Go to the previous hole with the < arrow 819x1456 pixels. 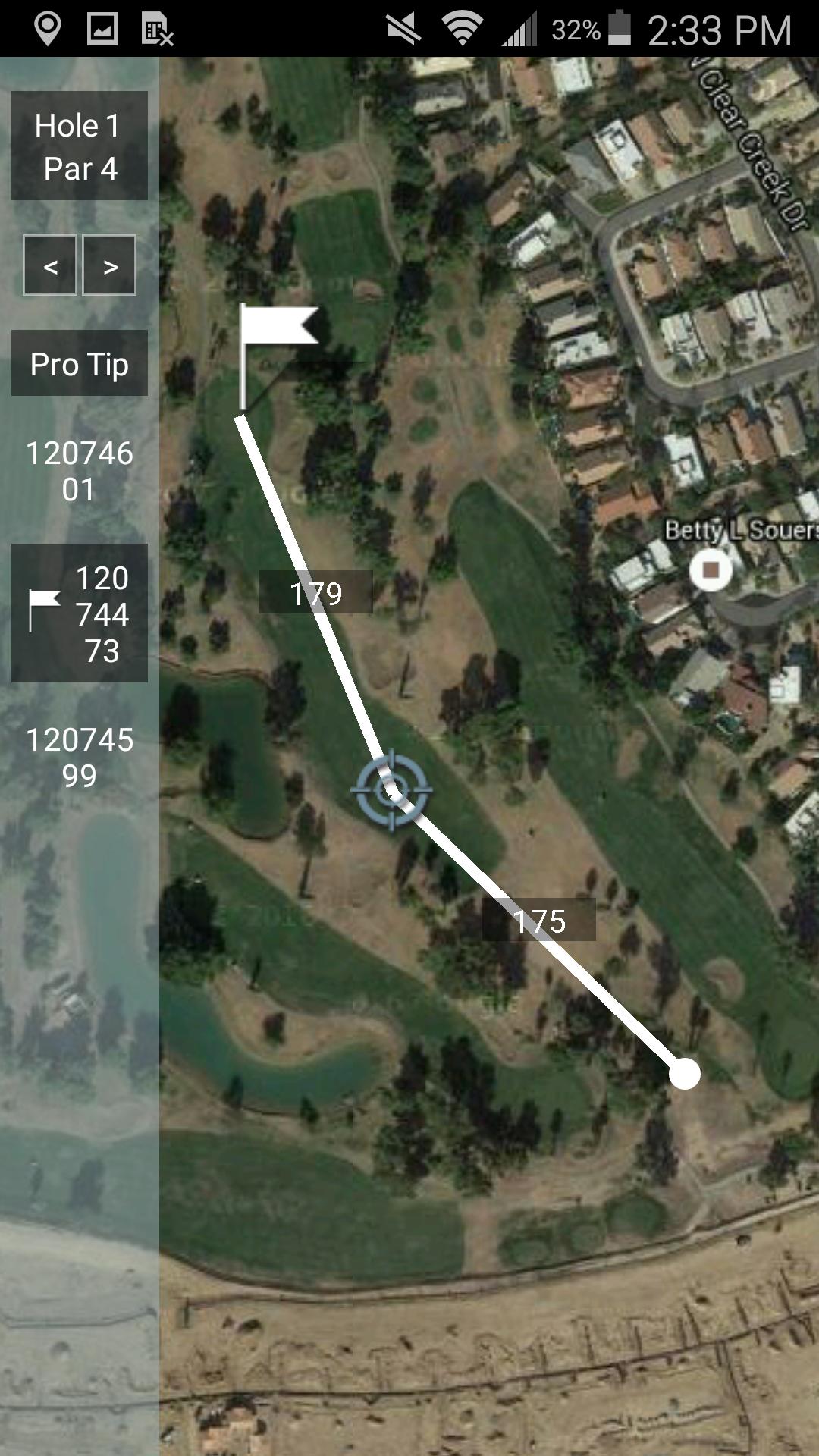[x=51, y=265]
